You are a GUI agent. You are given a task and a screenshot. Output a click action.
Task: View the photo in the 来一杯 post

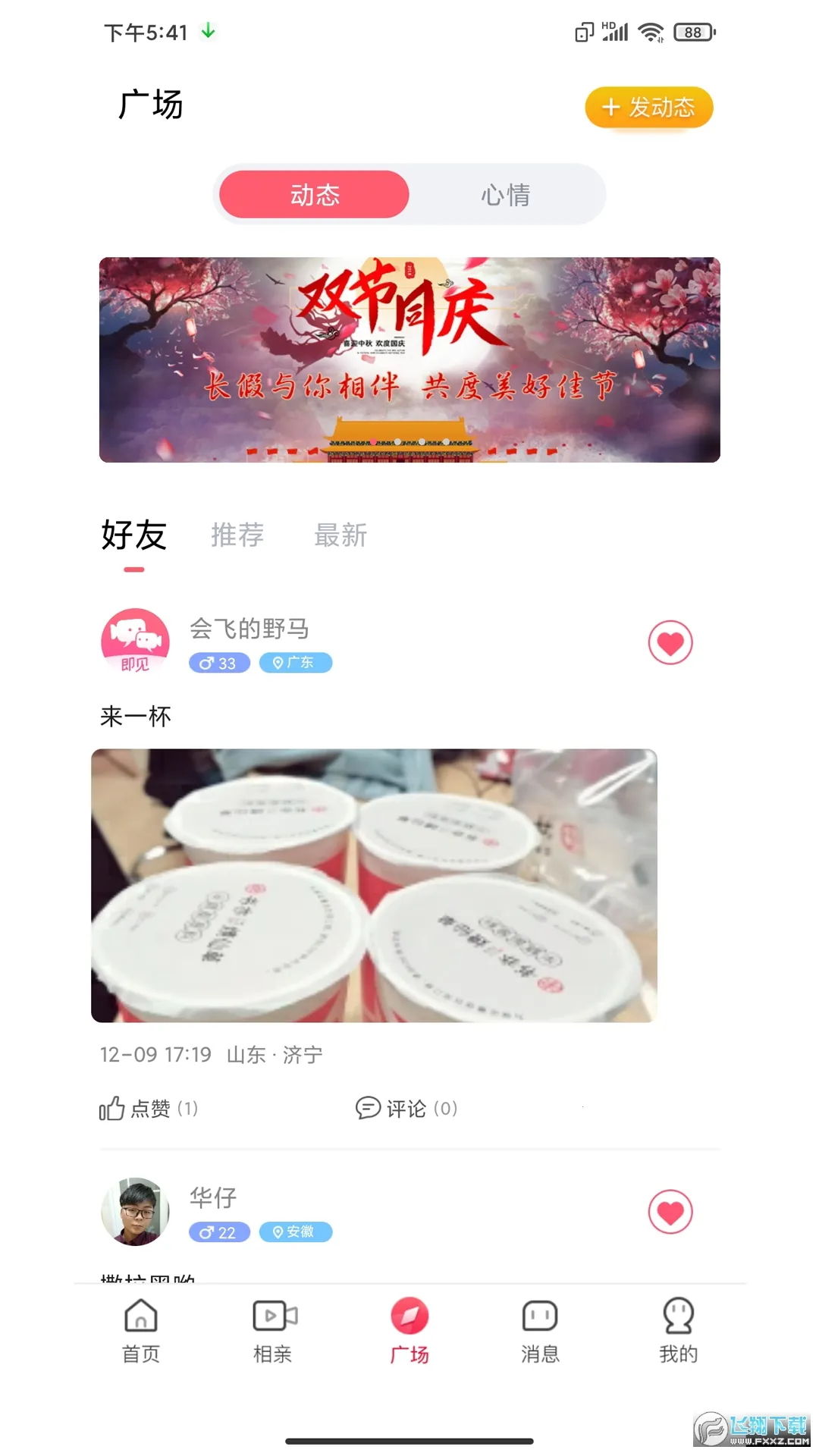coord(374,886)
